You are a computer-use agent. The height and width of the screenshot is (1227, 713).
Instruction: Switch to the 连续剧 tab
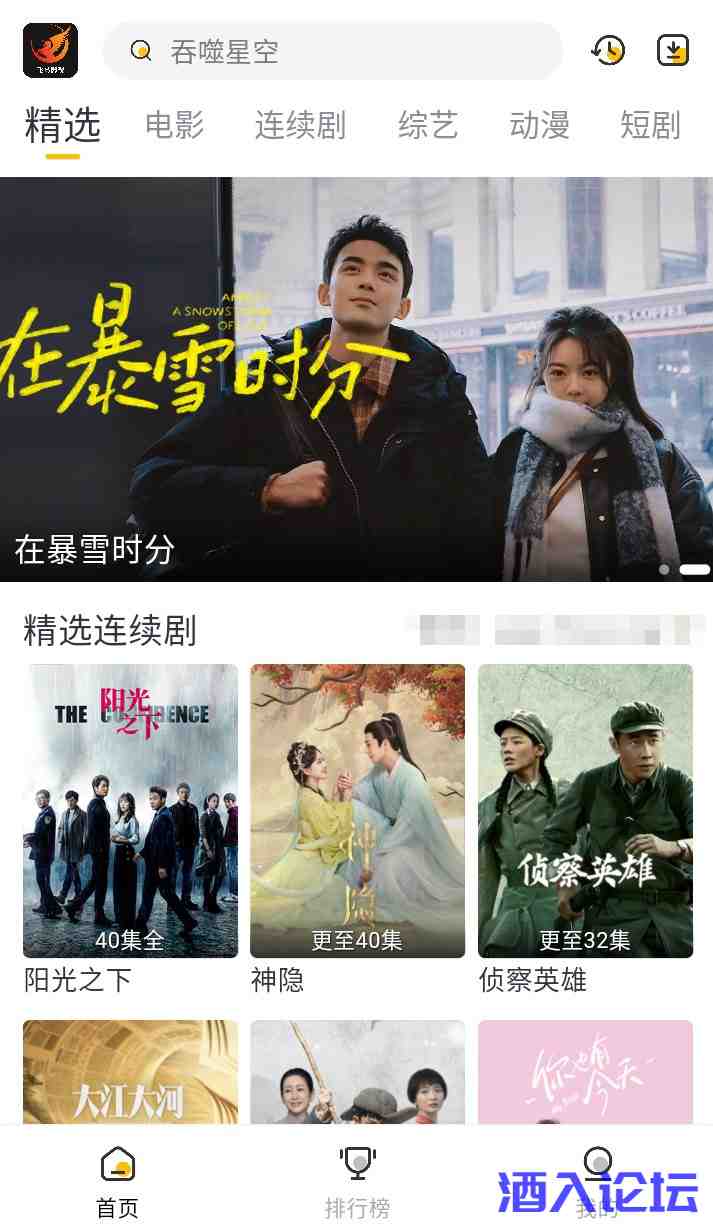pyautogui.click(x=300, y=126)
